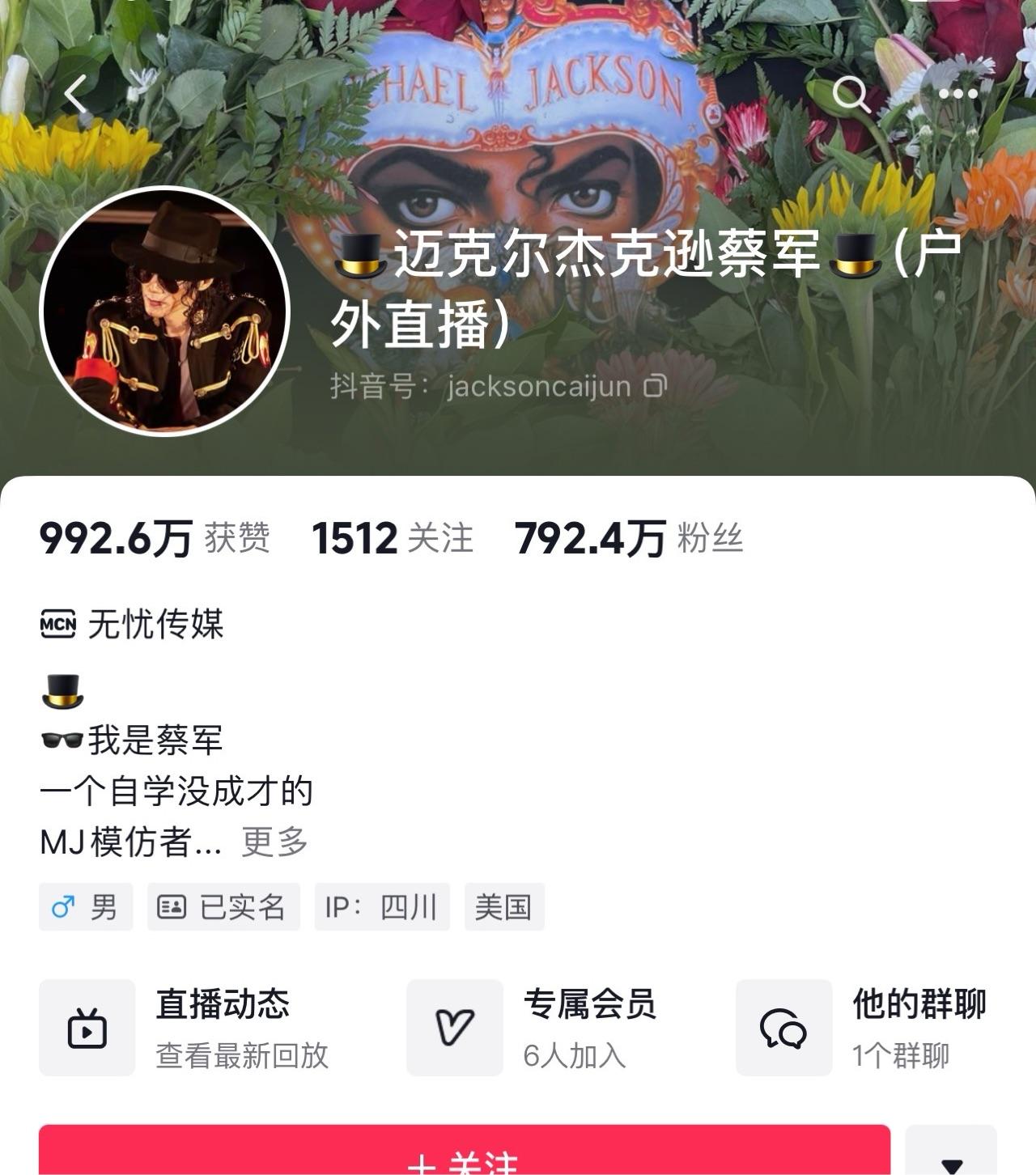The width and height of the screenshot is (1036, 1175).
Task: Go back using the arrow icon
Action: (76, 95)
